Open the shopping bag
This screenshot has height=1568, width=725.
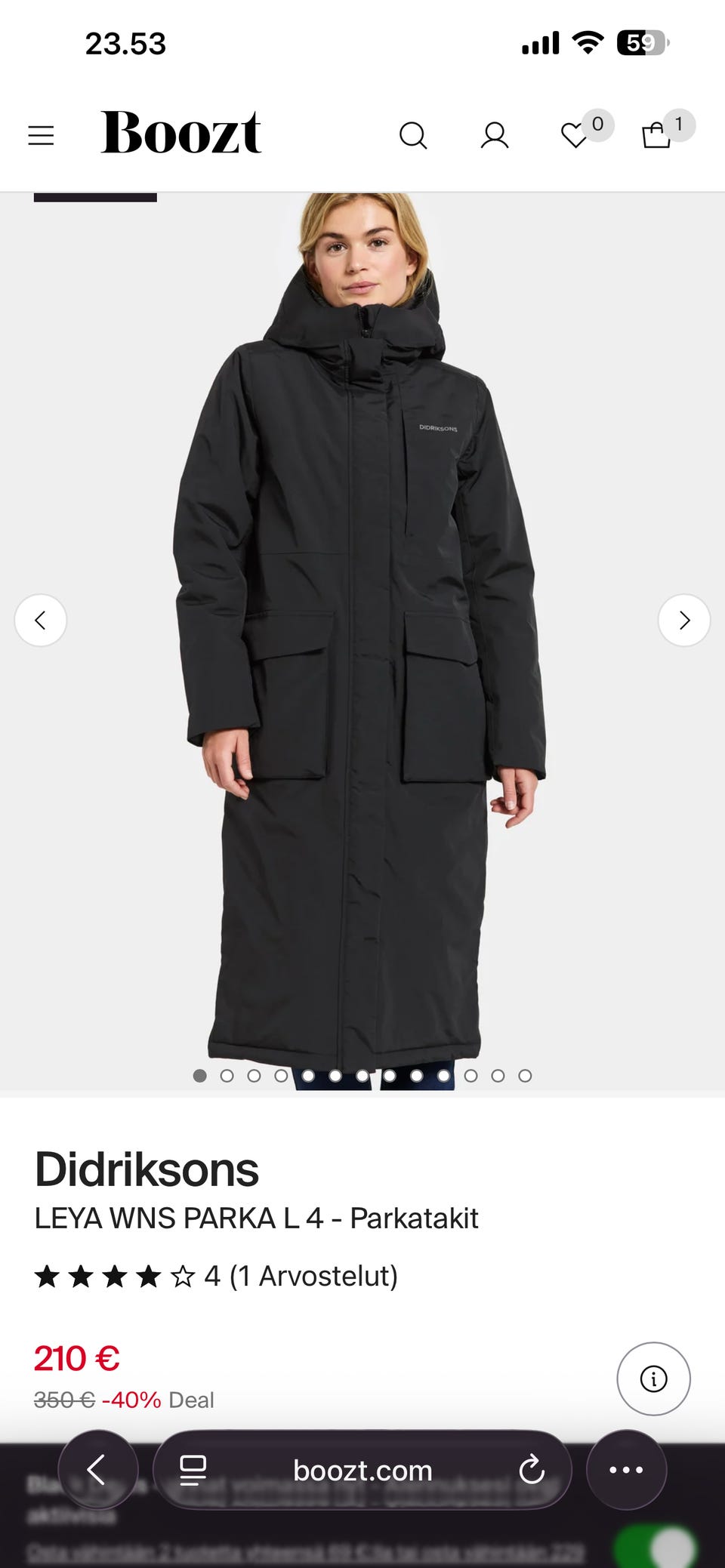(x=656, y=136)
